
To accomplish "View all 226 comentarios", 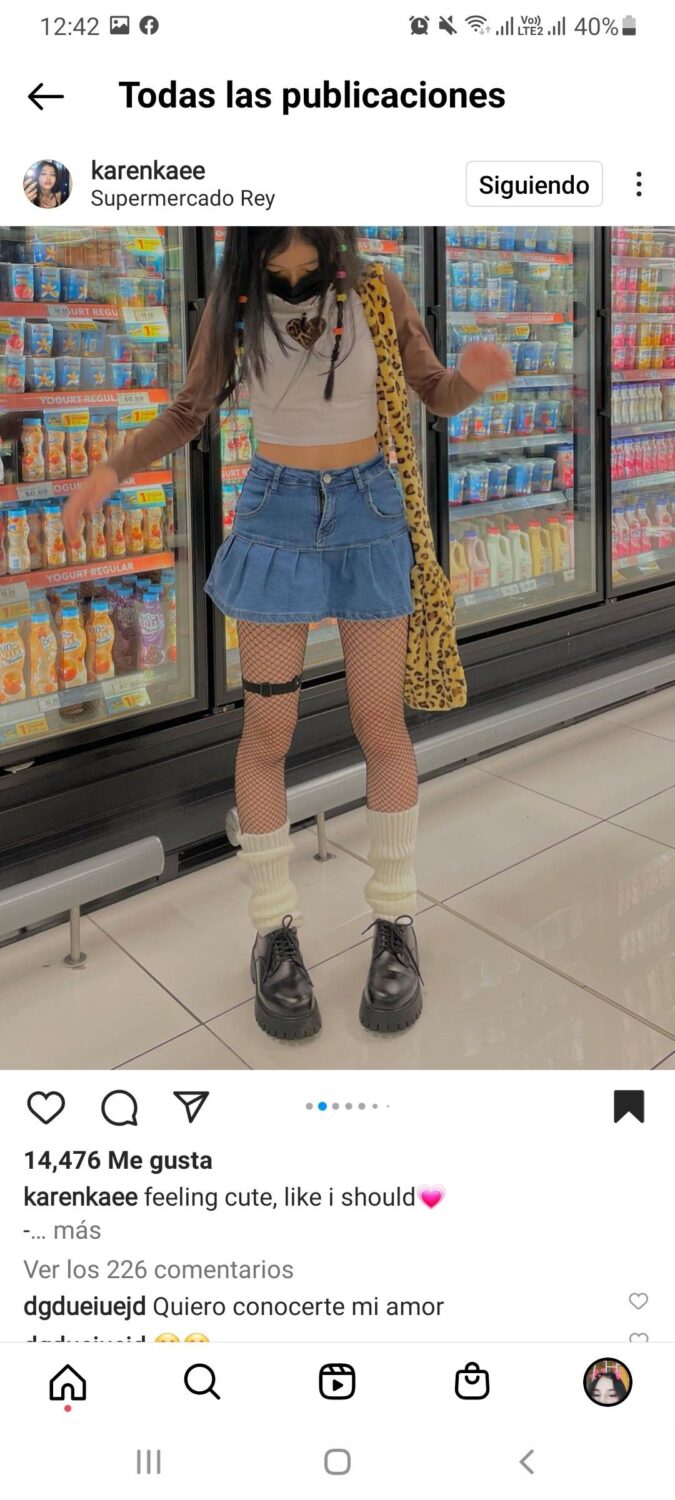I will point(158,1269).
